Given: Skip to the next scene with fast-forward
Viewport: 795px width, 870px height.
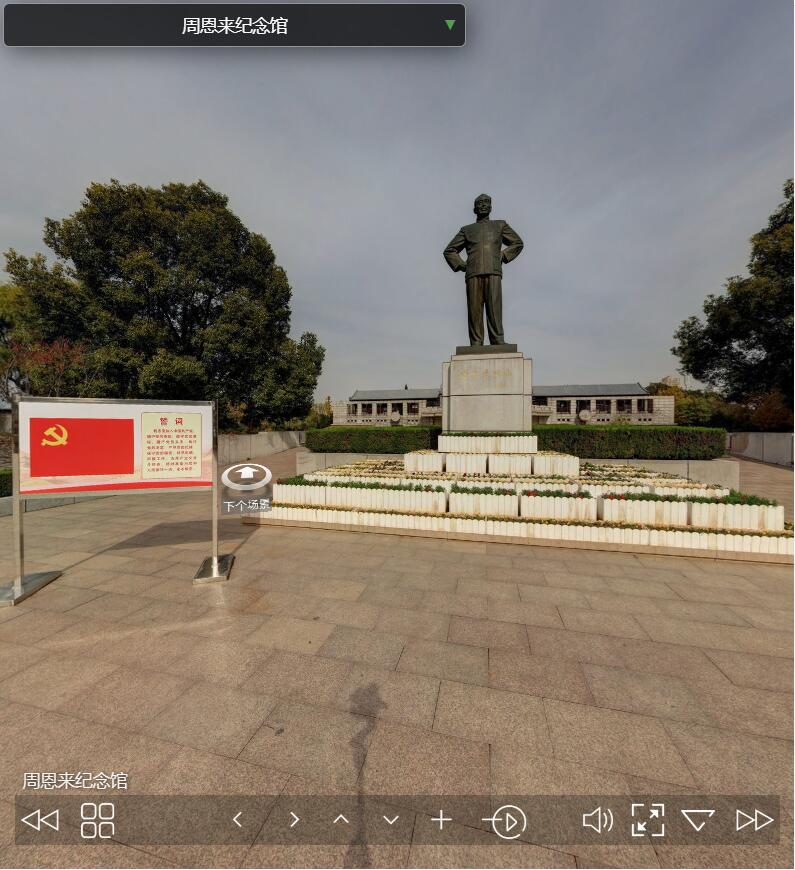Looking at the screenshot, I should pyautogui.click(x=755, y=821).
